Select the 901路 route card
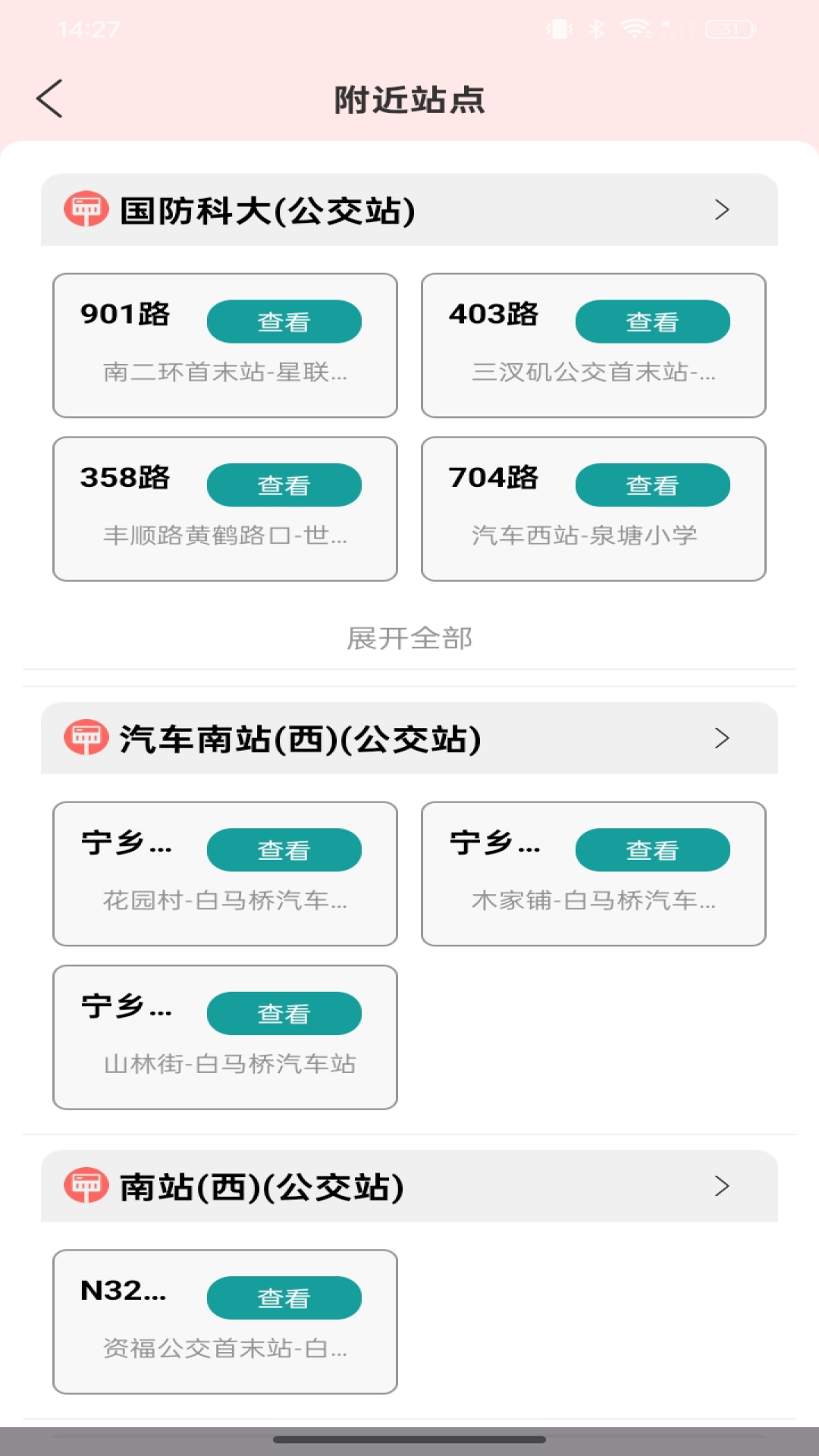The height and width of the screenshot is (1456, 819). pos(224,345)
